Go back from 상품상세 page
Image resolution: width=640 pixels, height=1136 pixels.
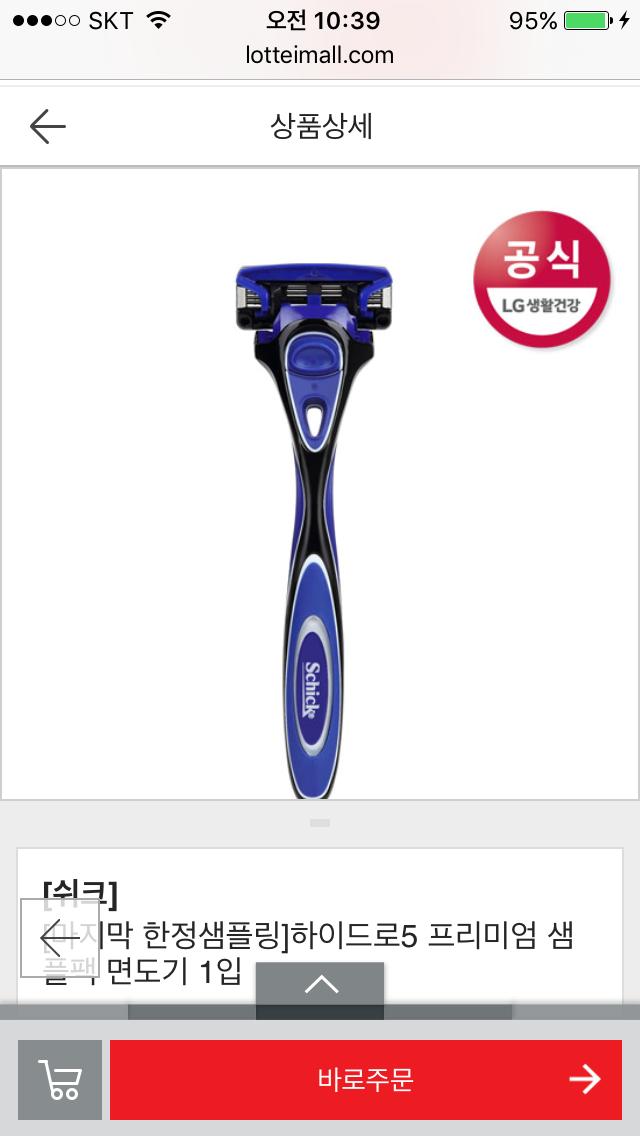pos(47,127)
